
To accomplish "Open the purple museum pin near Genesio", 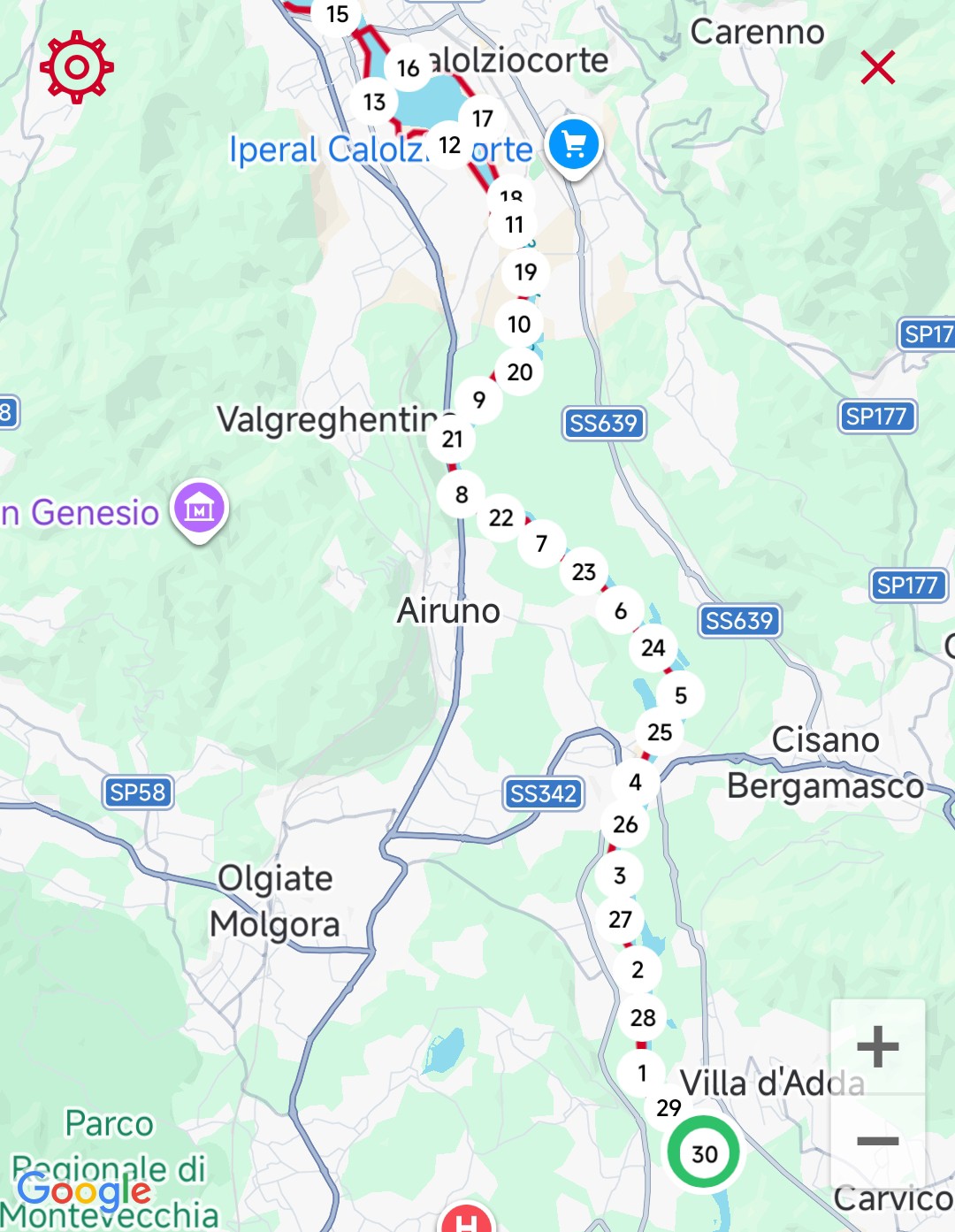I will pyautogui.click(x=200, y=509).
